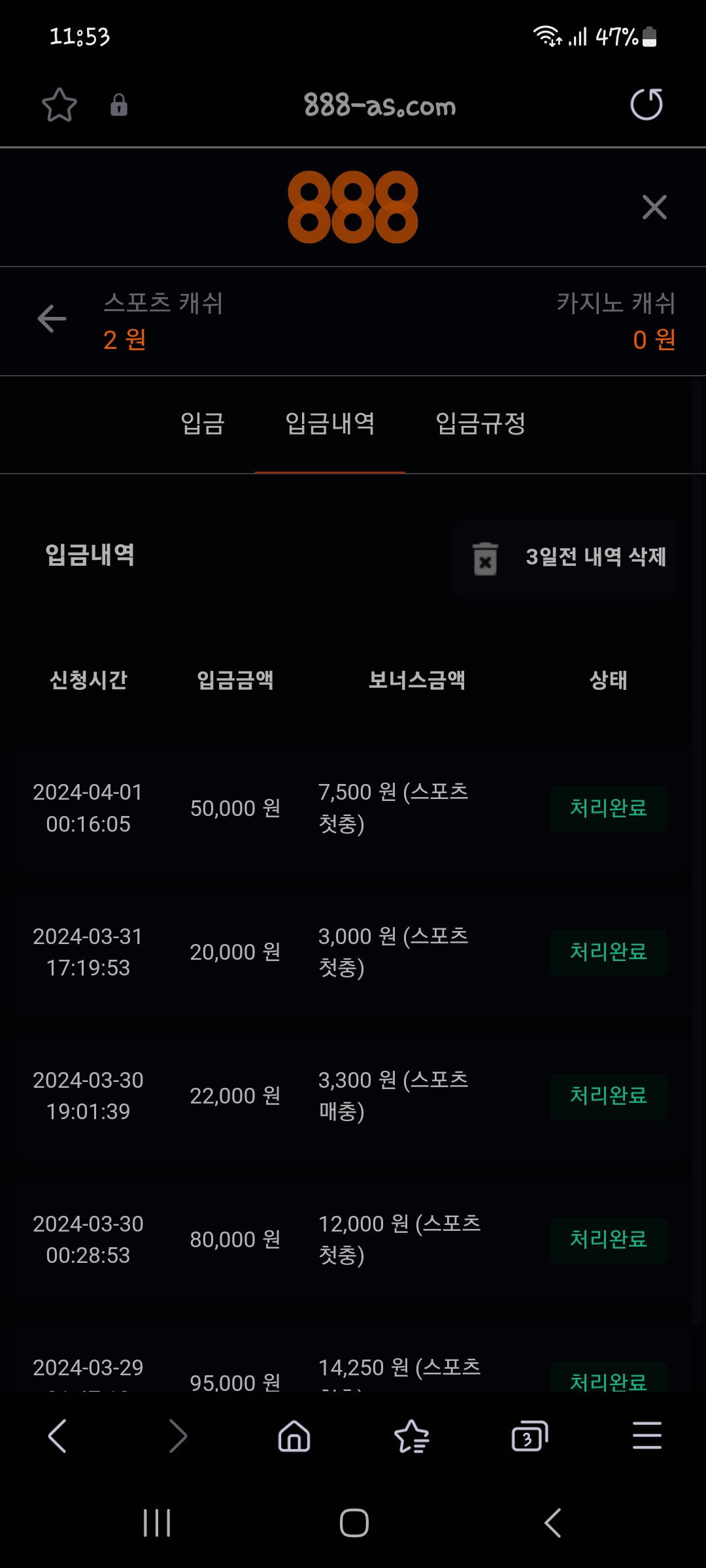This screenshot has height=1568, width=706.
Task: Go to the phone home screen
Action: coord(354,1523)
